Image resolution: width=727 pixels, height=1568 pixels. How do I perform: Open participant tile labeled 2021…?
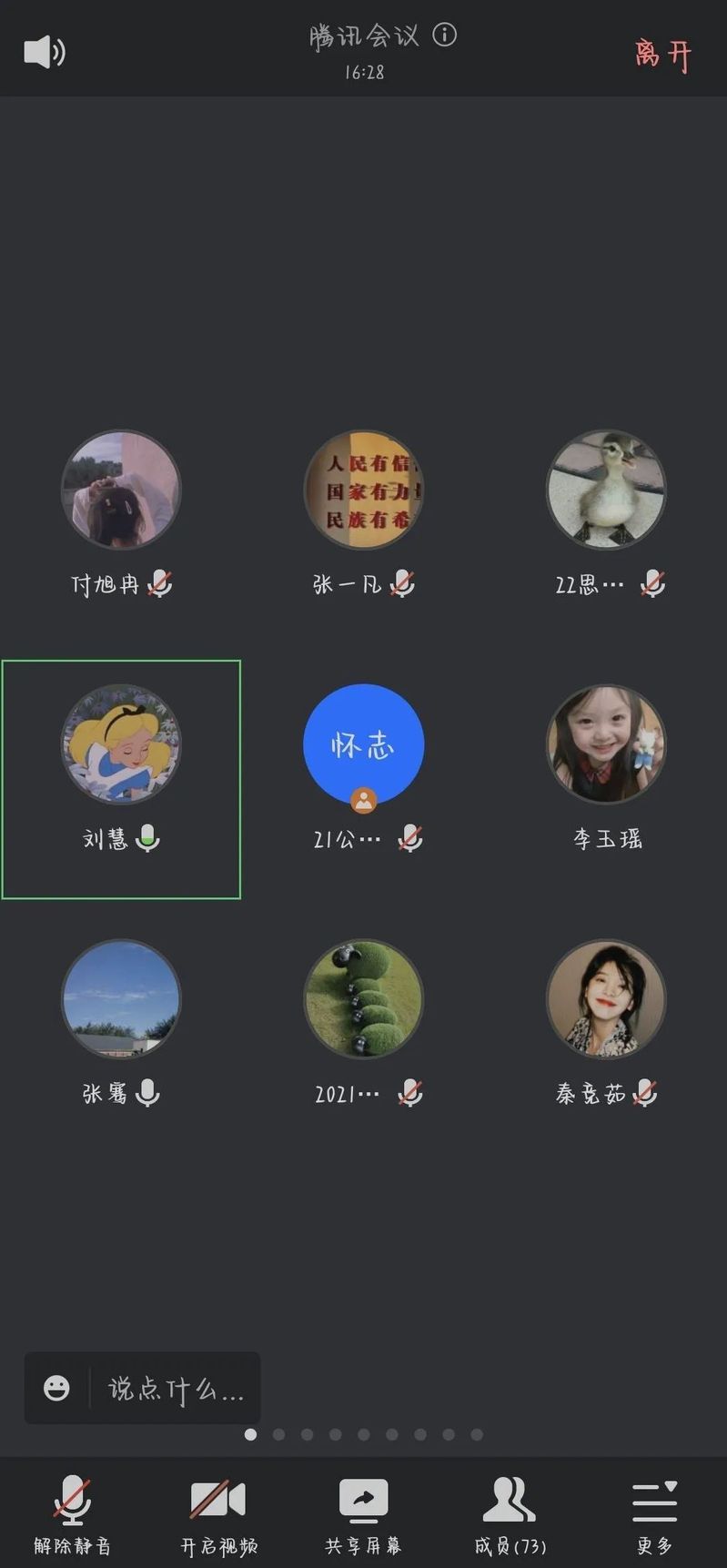(x=363, y=1000)
